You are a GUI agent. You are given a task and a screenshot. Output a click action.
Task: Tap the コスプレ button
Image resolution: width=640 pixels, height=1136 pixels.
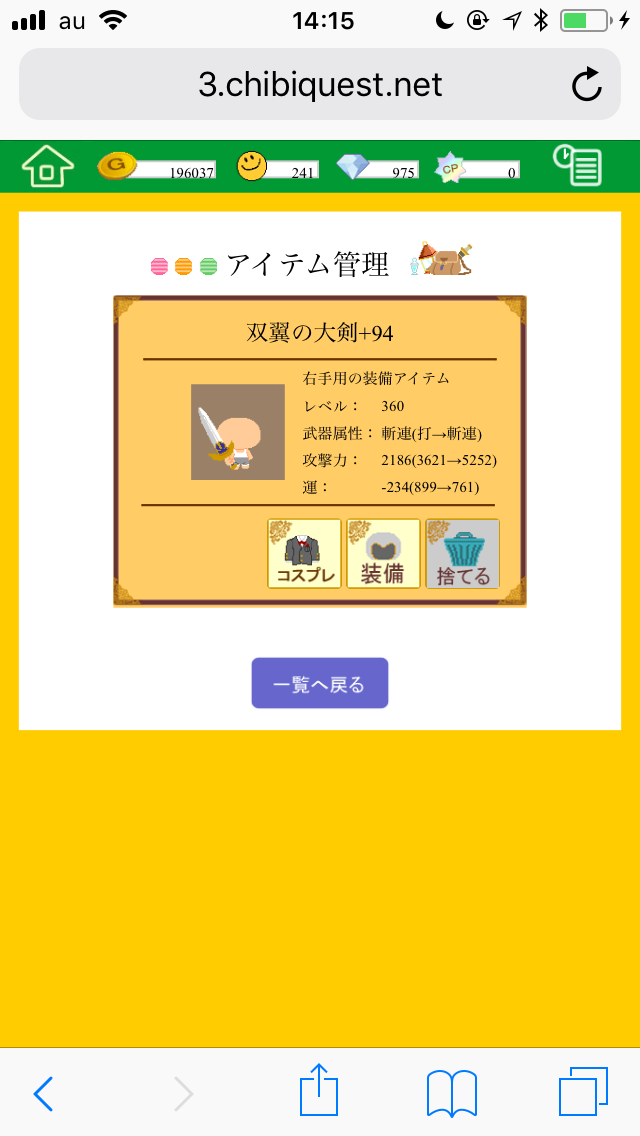click(x=305, y=553)
